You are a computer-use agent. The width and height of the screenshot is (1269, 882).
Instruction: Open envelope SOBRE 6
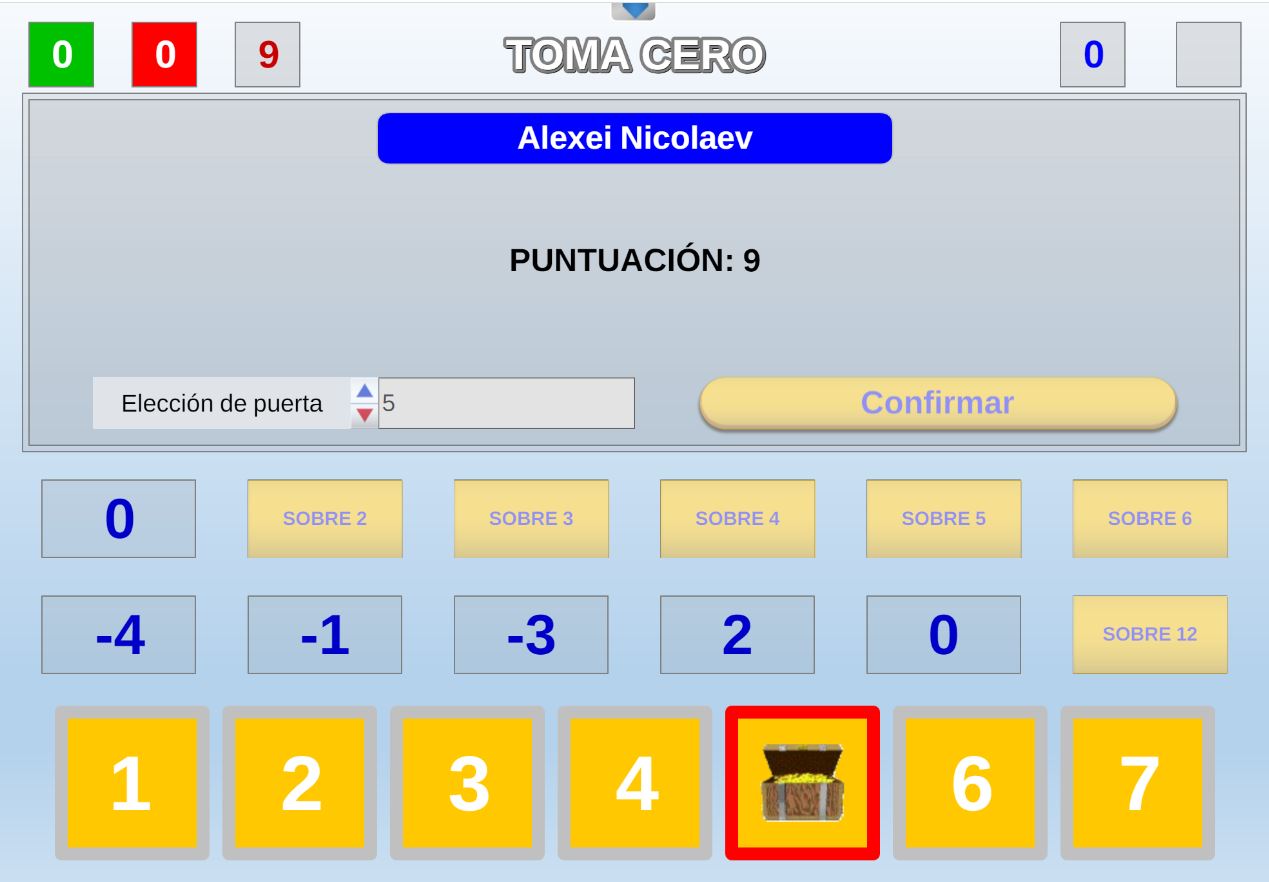pos(1150,518)
